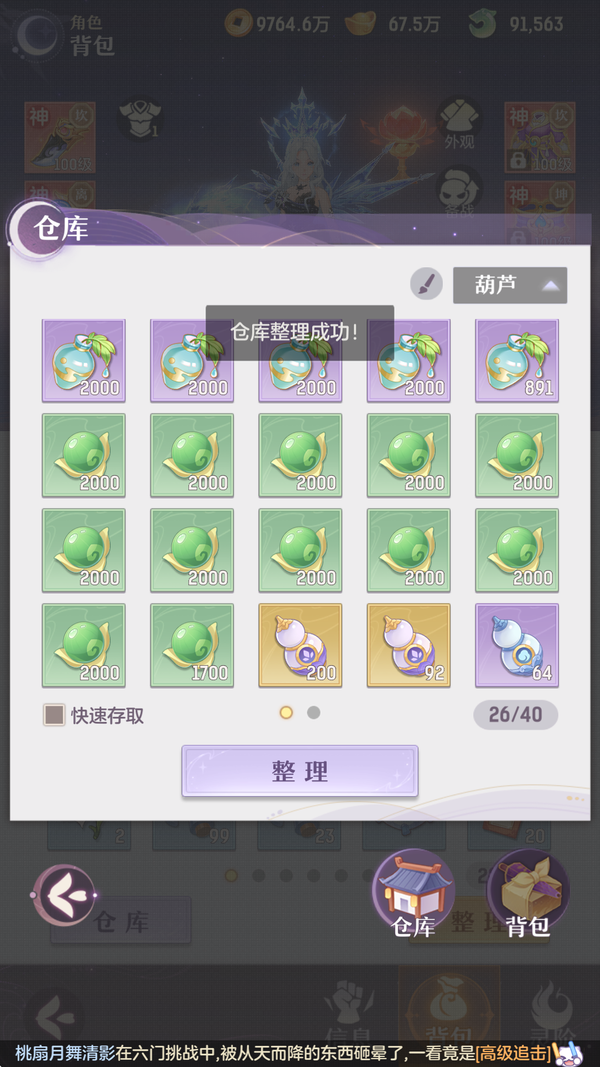Tap the brush icon beside 葫芦
Screen dimensions: 600x1067
click(426, 284)
